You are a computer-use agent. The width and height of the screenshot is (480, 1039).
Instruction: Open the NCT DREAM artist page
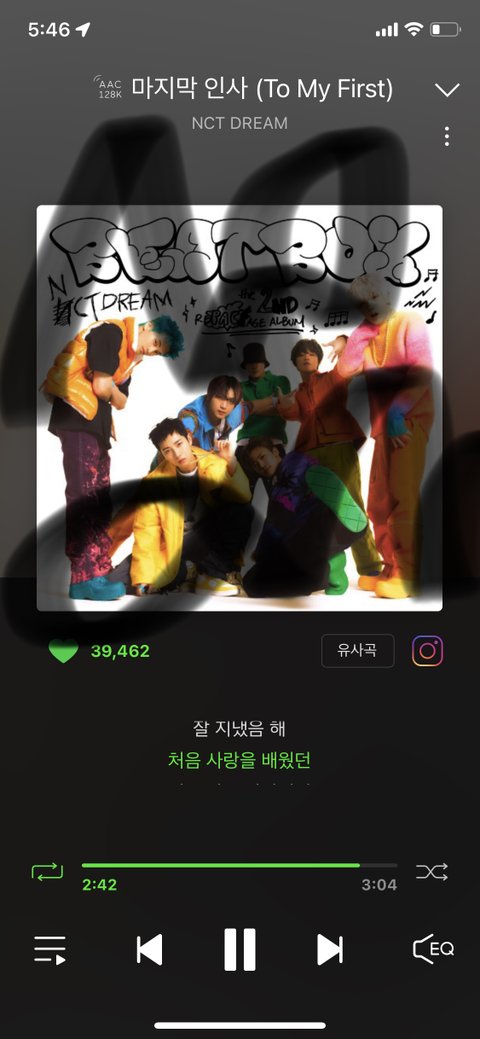(x=239, y=123)
